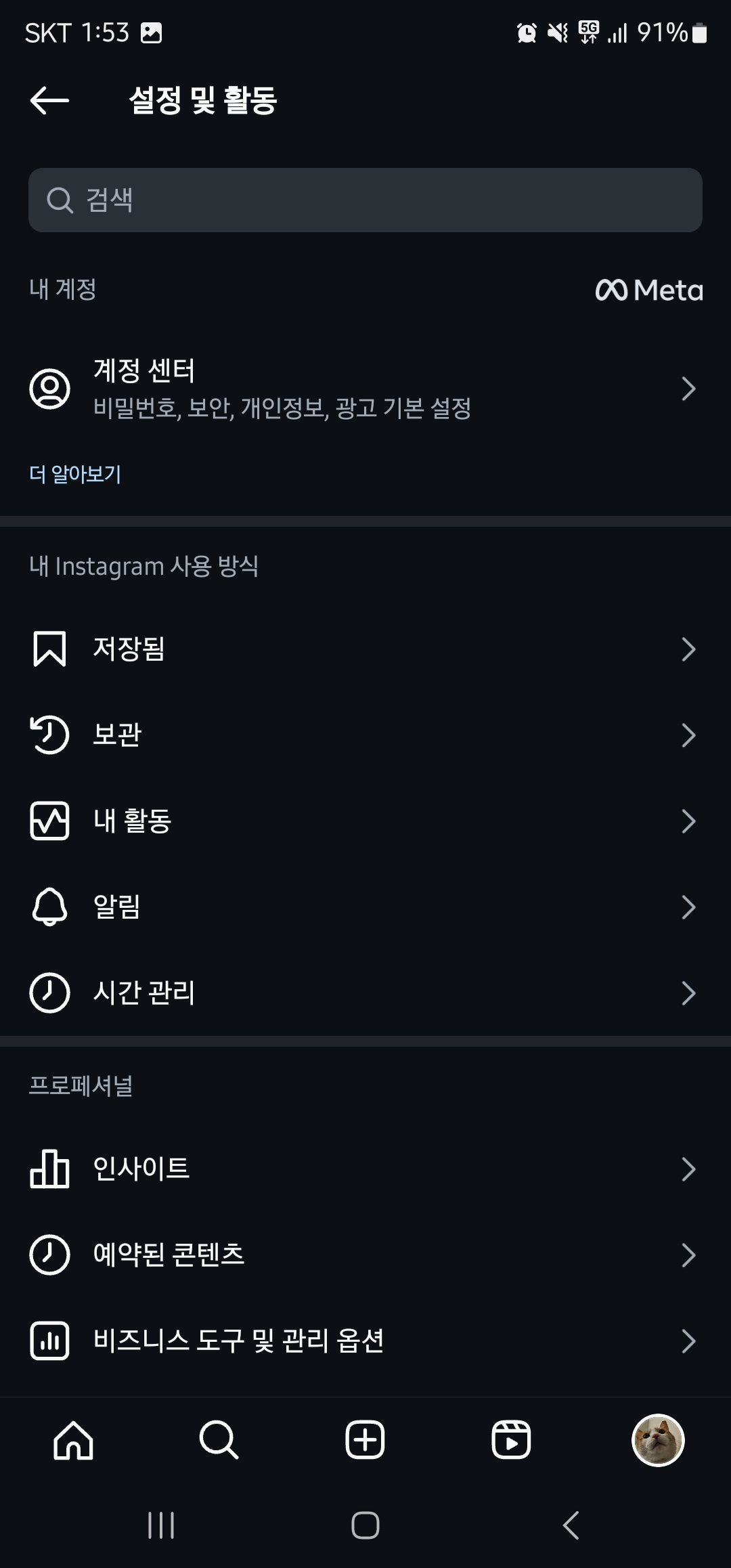The height and width of the screenshot is (1568, 731).
Task: Click the Create post plus icon
Action: (365, 1440)
